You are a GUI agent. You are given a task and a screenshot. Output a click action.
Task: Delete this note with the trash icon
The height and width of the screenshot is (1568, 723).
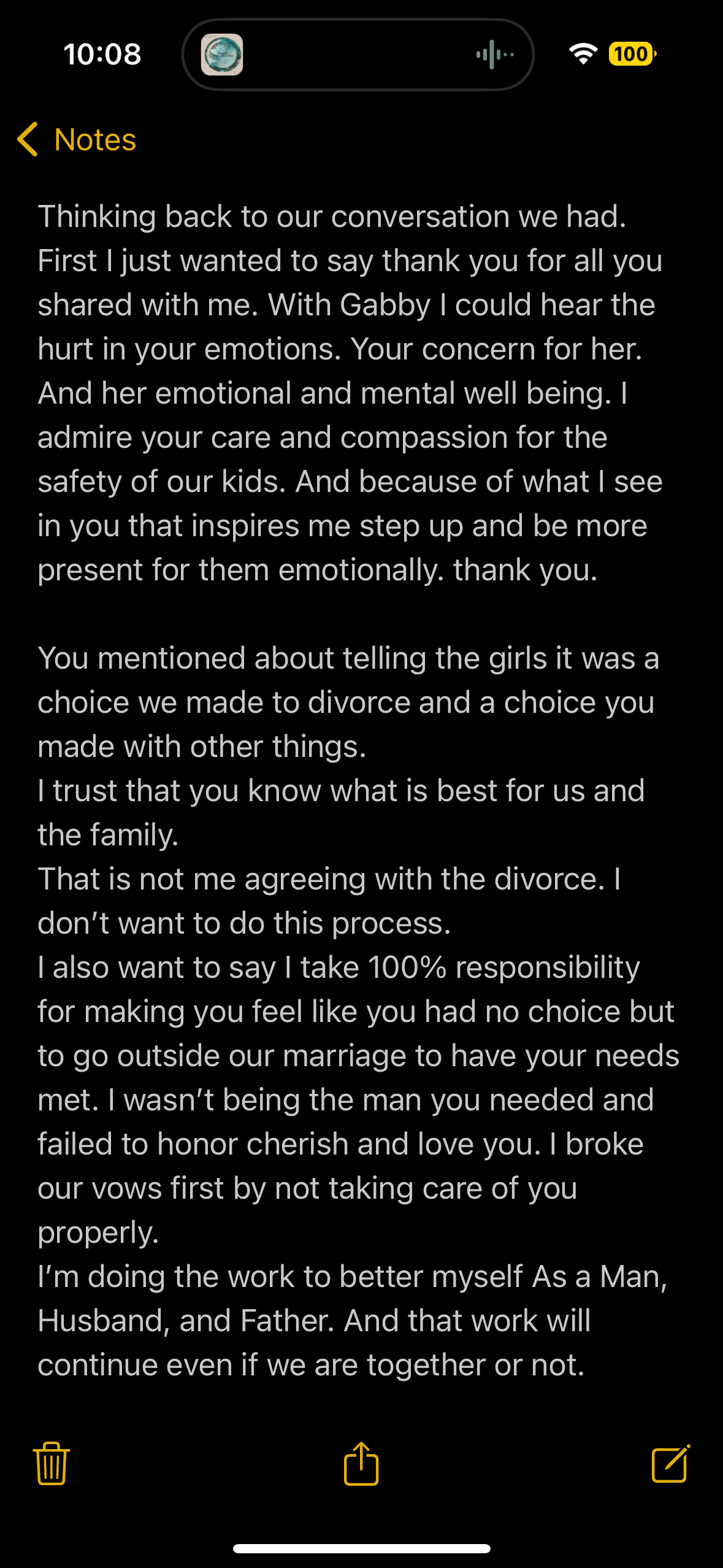52,1464
